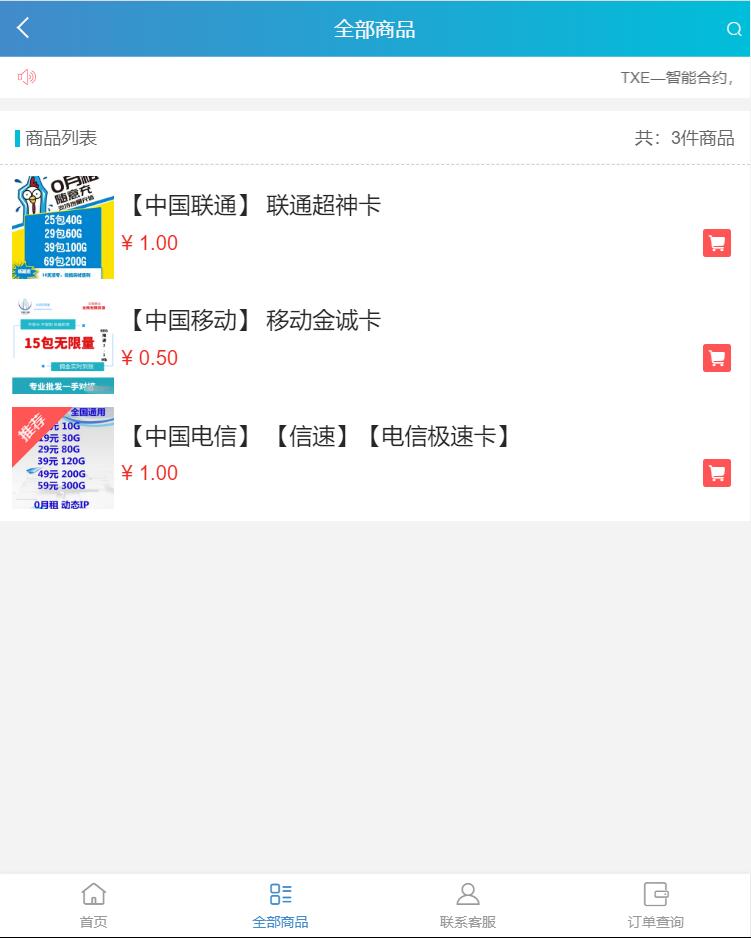
Task: Open 移动金诚卡 product
Action: 254,321
